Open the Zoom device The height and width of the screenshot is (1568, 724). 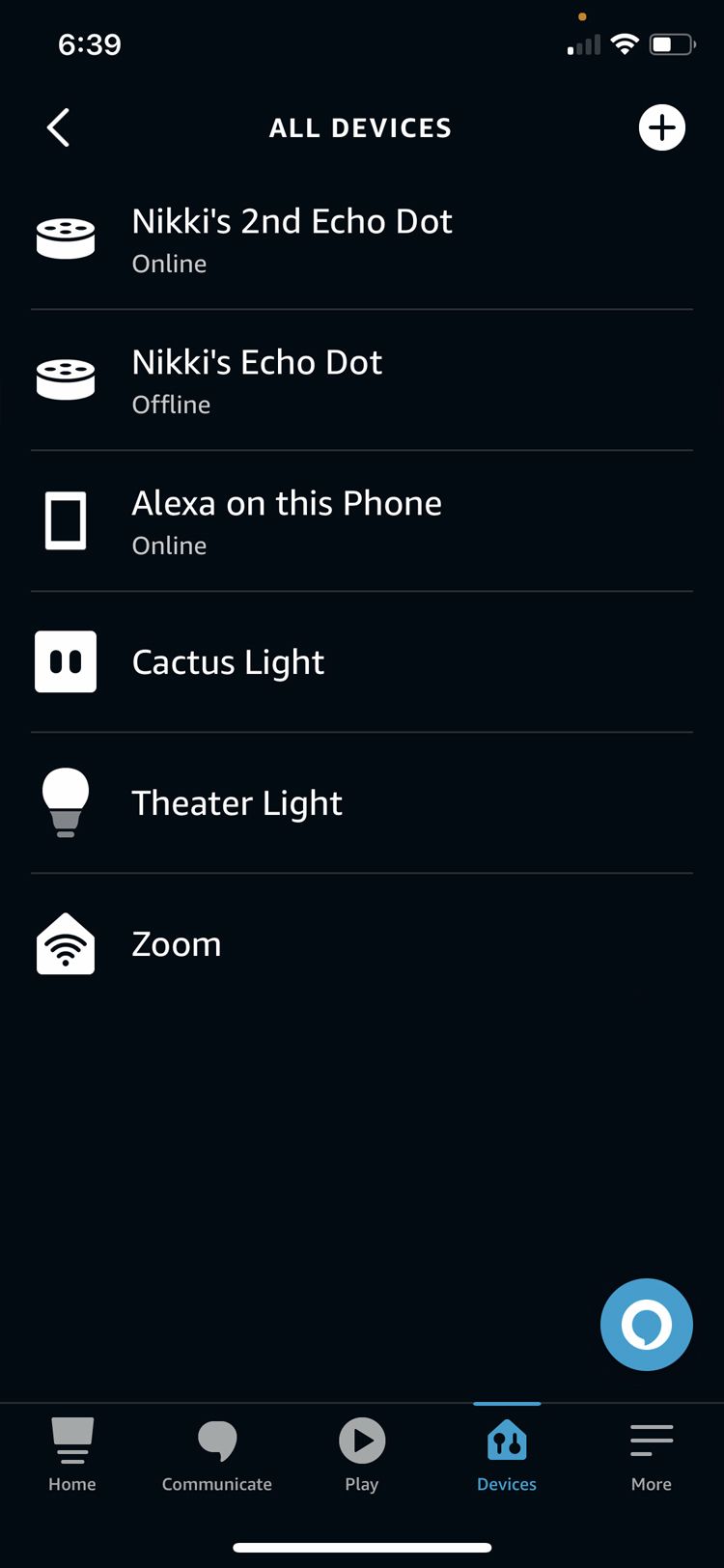[177, 944]
